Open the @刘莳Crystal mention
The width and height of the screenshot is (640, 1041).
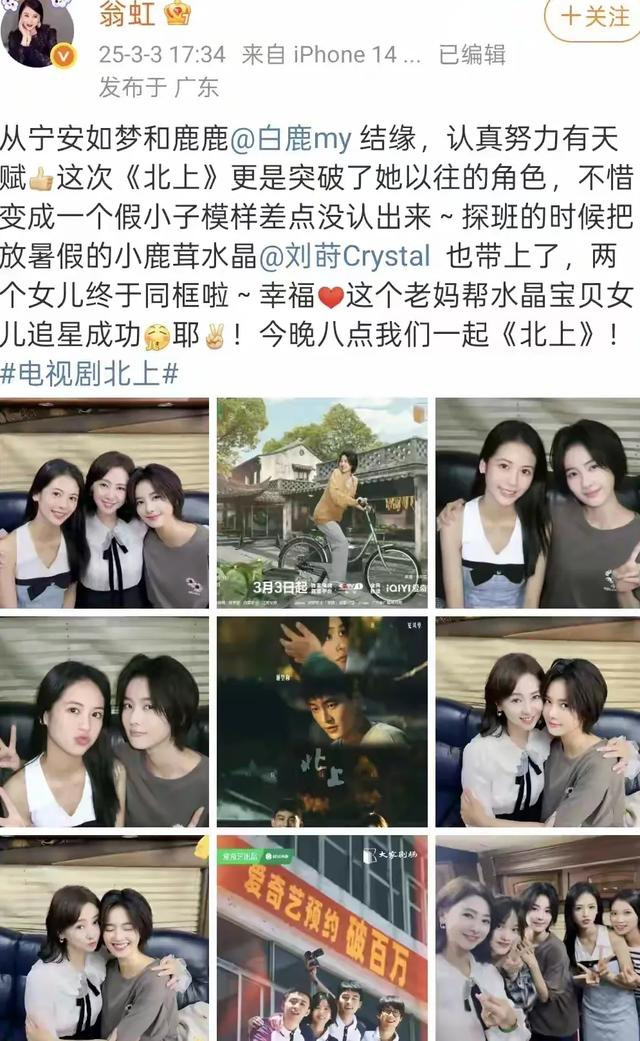[x=344, y=256]
